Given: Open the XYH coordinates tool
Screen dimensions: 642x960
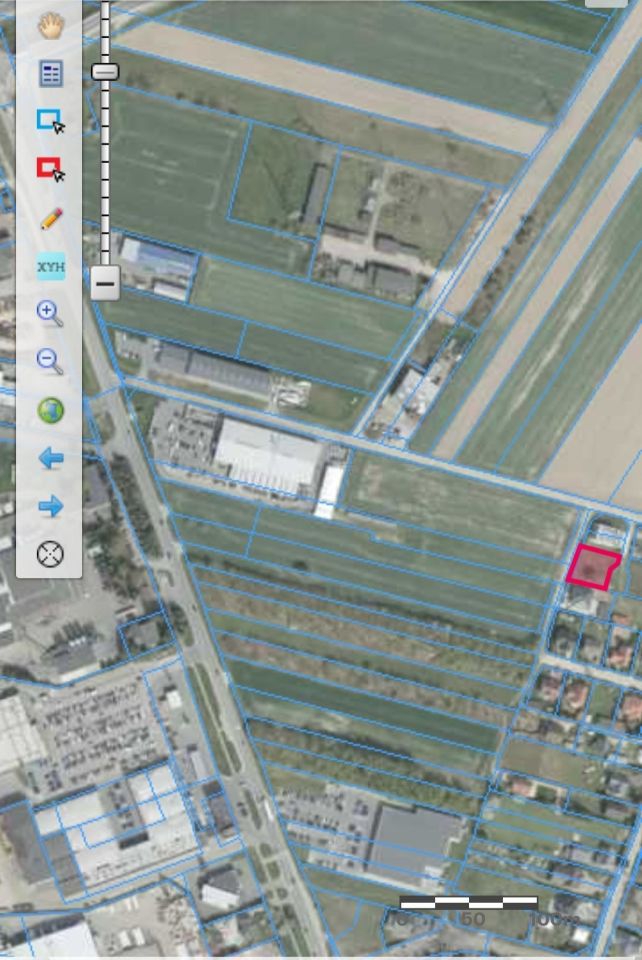Looking at the screenshot, I should pyautogui.click(x=50, y=267).
